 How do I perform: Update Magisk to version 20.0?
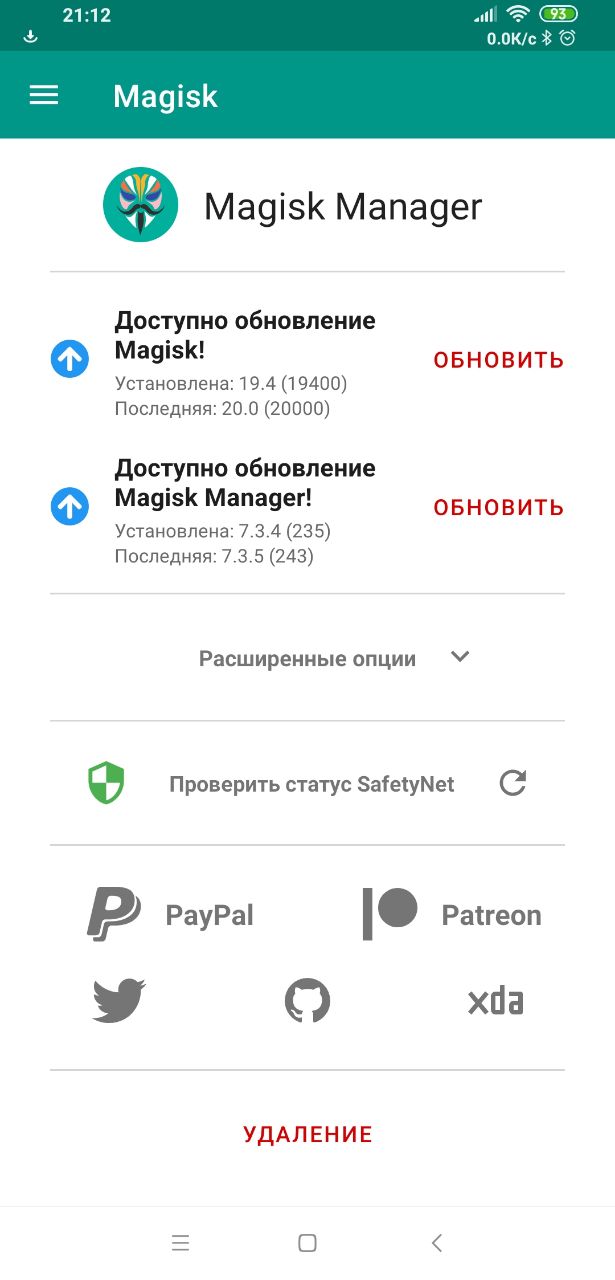(498, 360)
